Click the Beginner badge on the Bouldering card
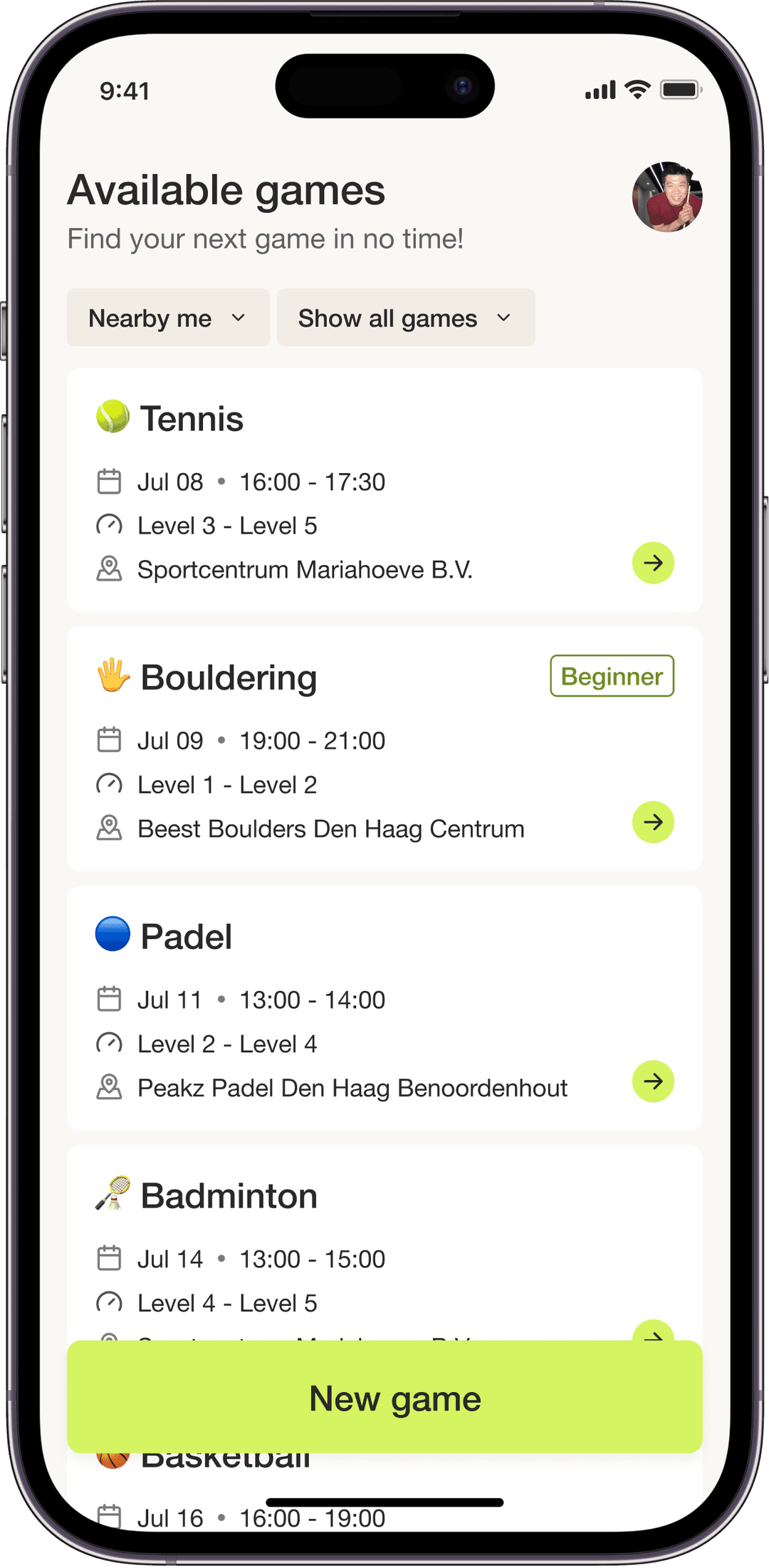 (x=611, y=676)
